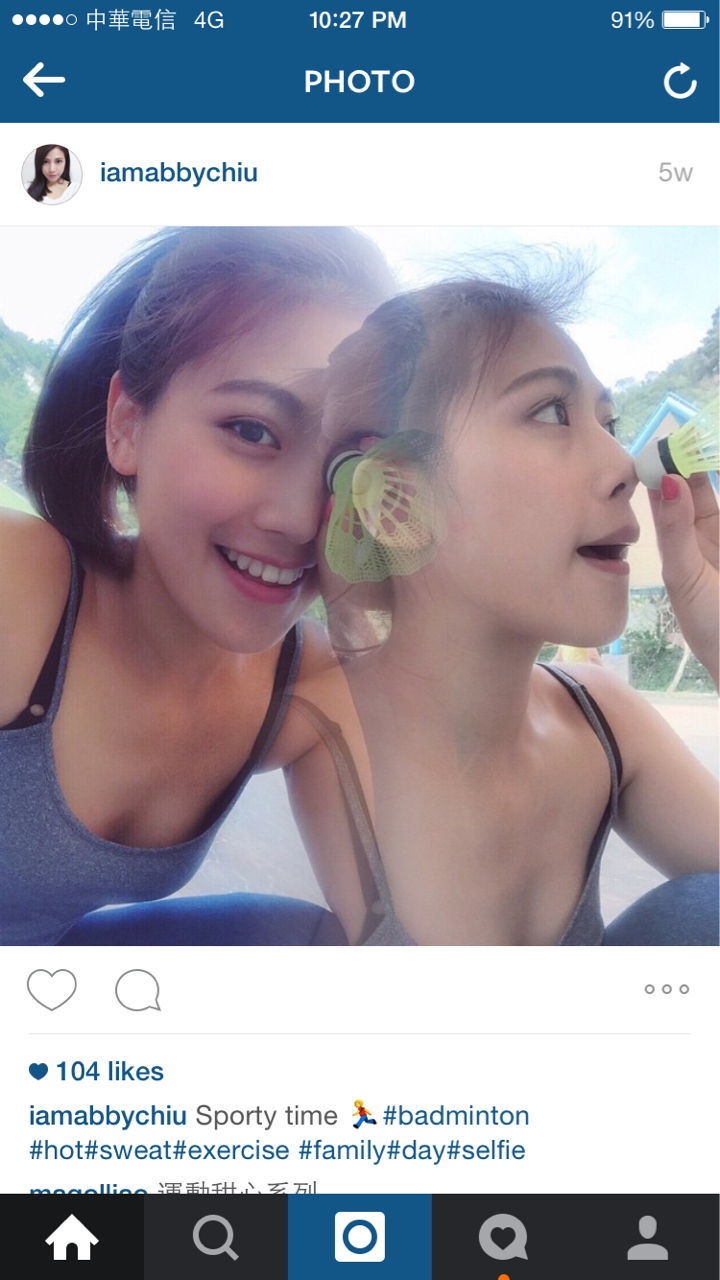720x1280 pixels.
Task: Refresh the photo page
Action: (x=680, y=81)
